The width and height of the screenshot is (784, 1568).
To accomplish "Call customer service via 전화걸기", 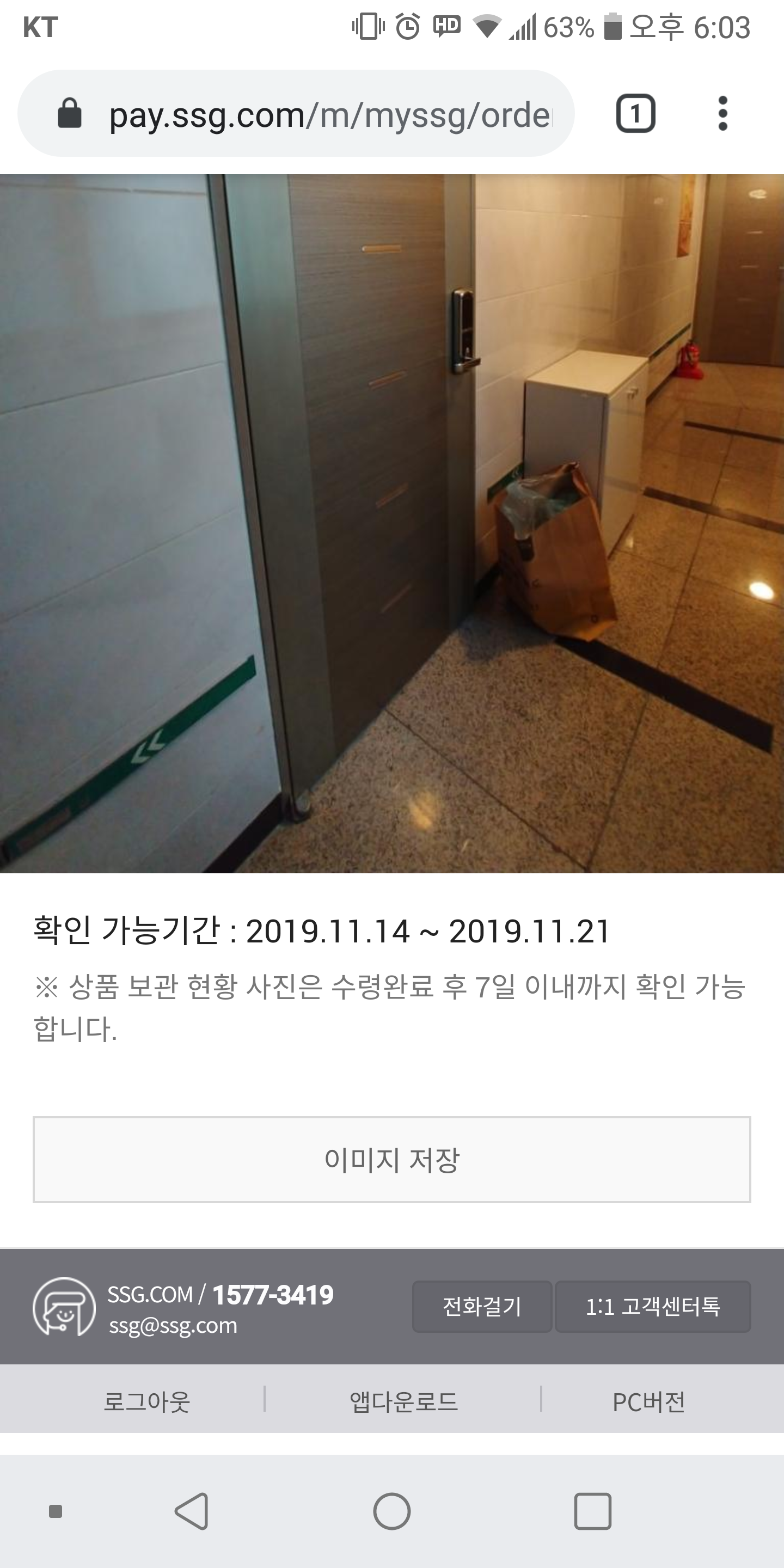I will tap(481, 1306).
